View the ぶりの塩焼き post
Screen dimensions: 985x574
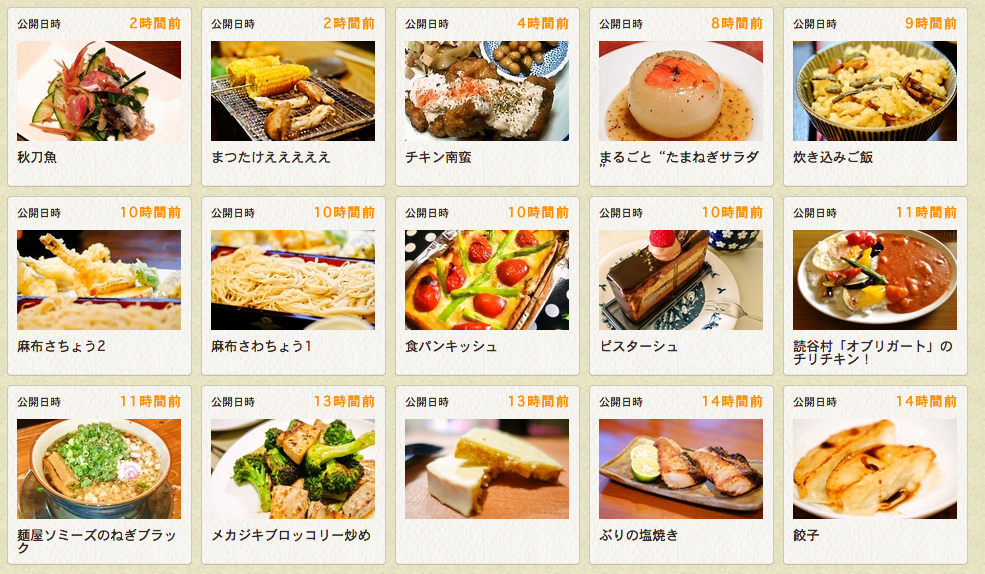681,469
